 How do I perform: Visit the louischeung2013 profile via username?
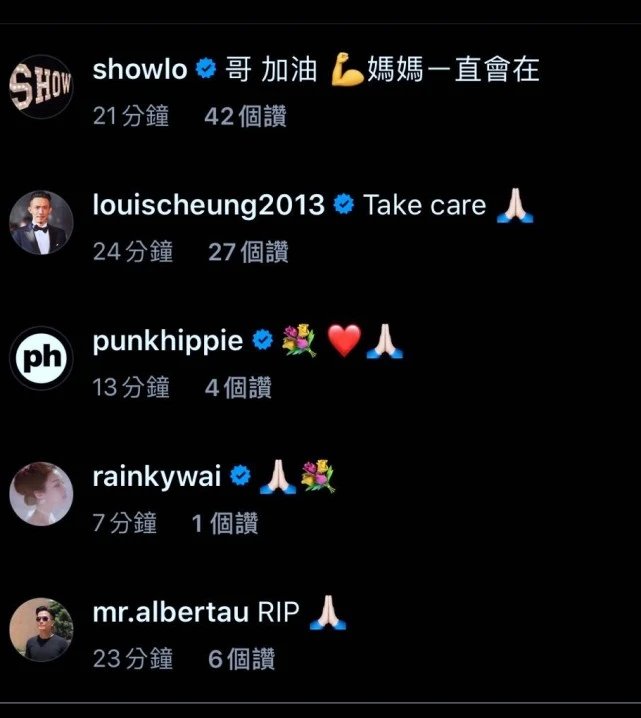click(208, 205)
